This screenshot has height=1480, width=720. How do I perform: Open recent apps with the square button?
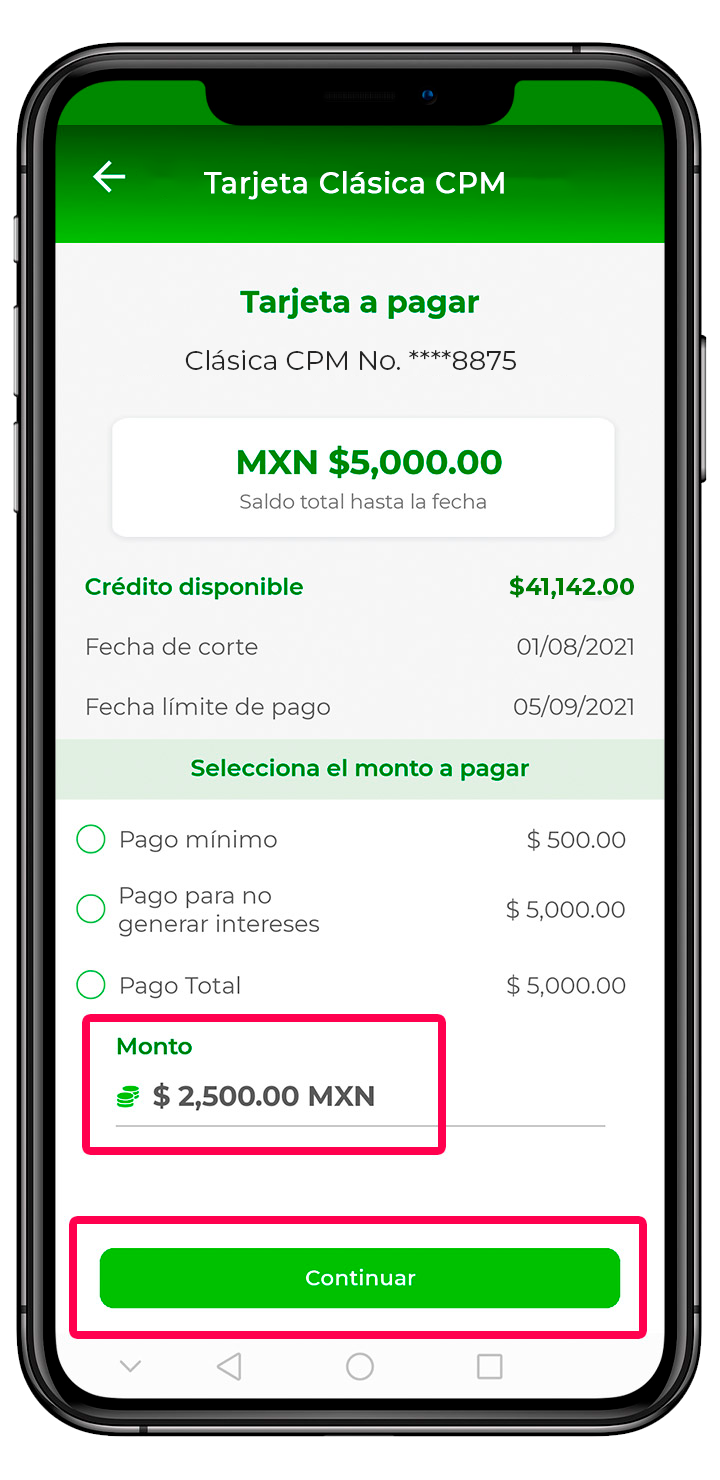tap(489, 1366)
